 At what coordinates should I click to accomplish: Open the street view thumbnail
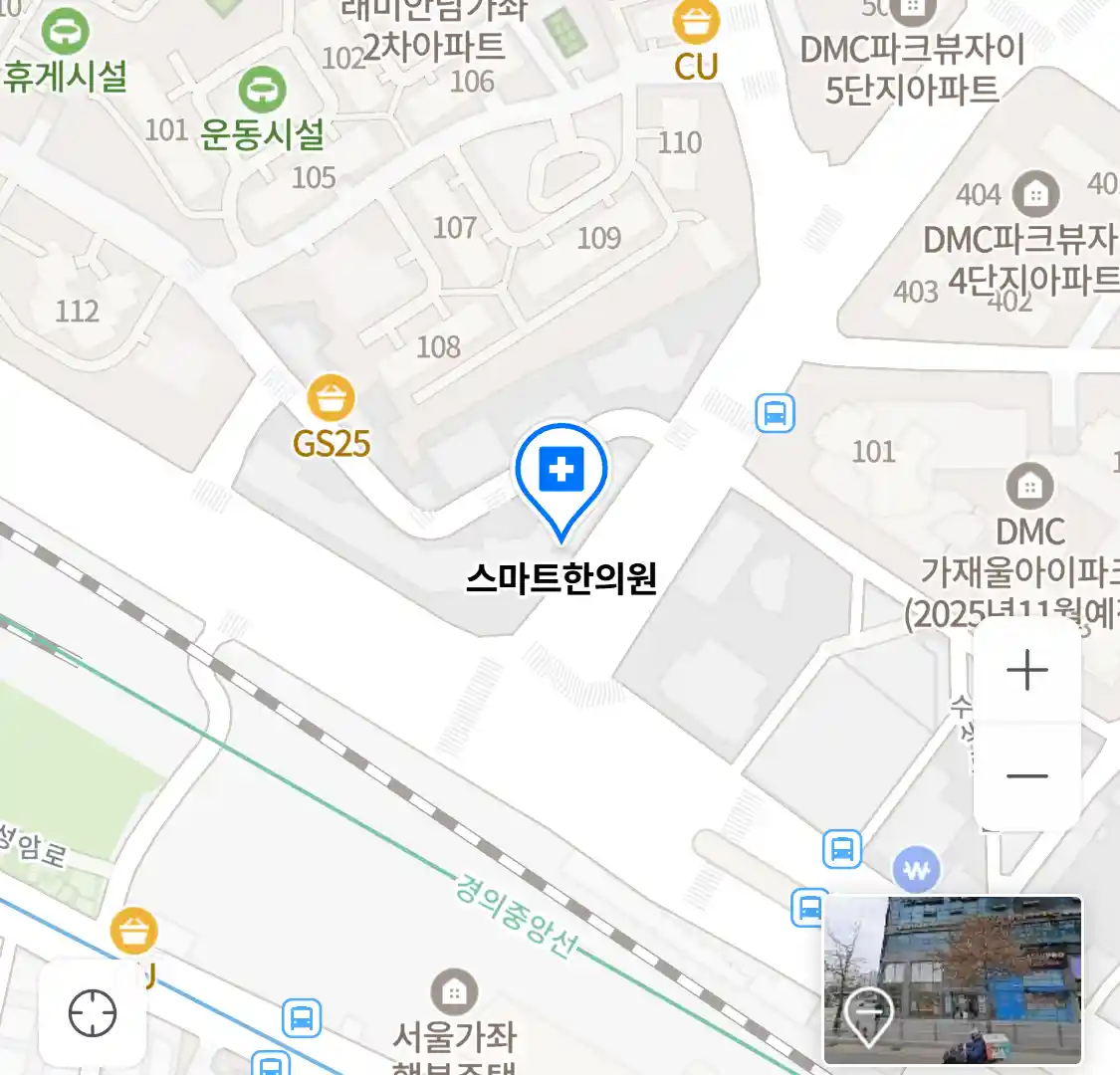pyautogui.click(x=953, y=980)
